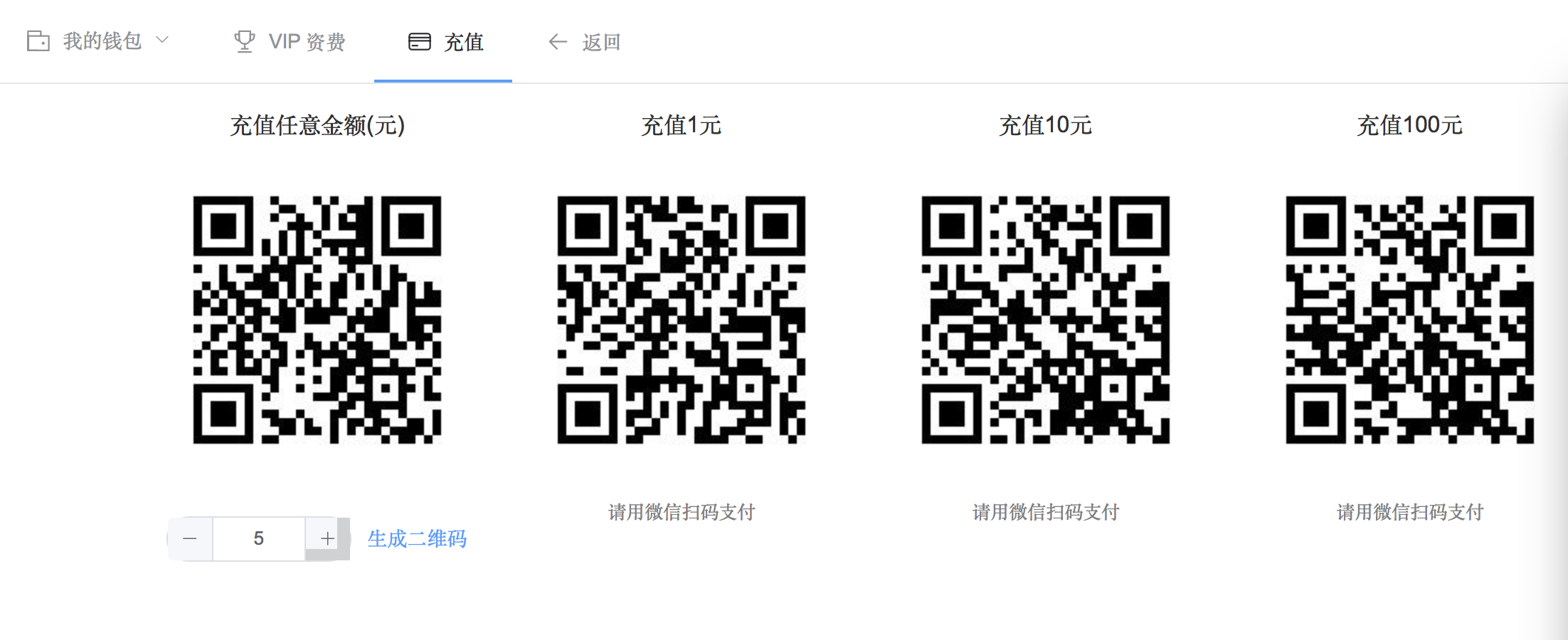This screenshot has width=1568, height=640.
Task: Increase the recharge amount with plus
Action: click(x=327, y=539)
